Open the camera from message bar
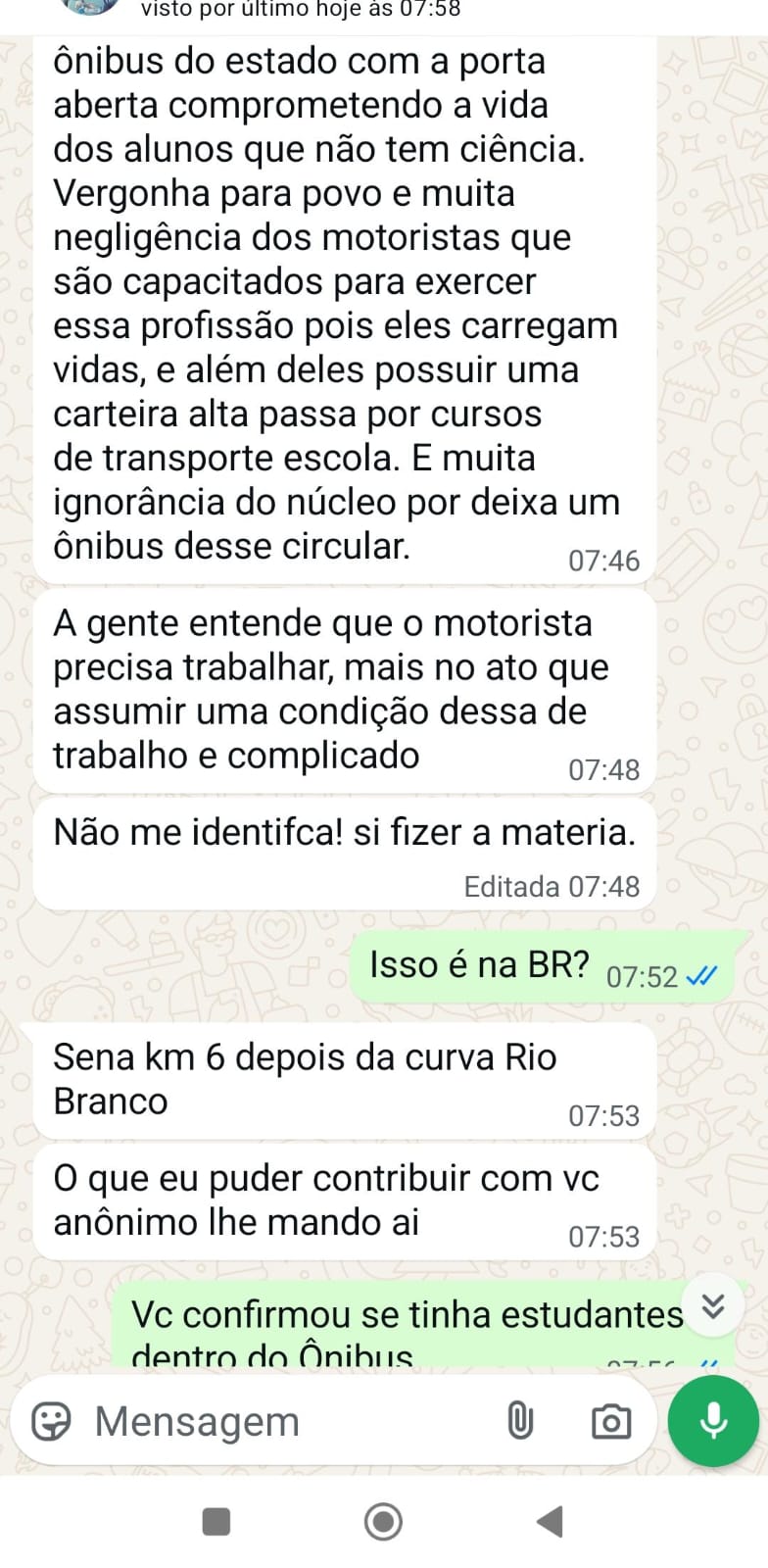This screenshot has height=1568, width=768. pyautogui.click(x=610, y=1421)
